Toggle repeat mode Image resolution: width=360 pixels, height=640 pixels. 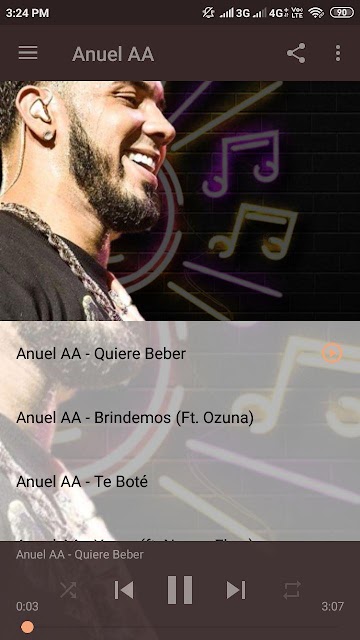click(292, 590)
